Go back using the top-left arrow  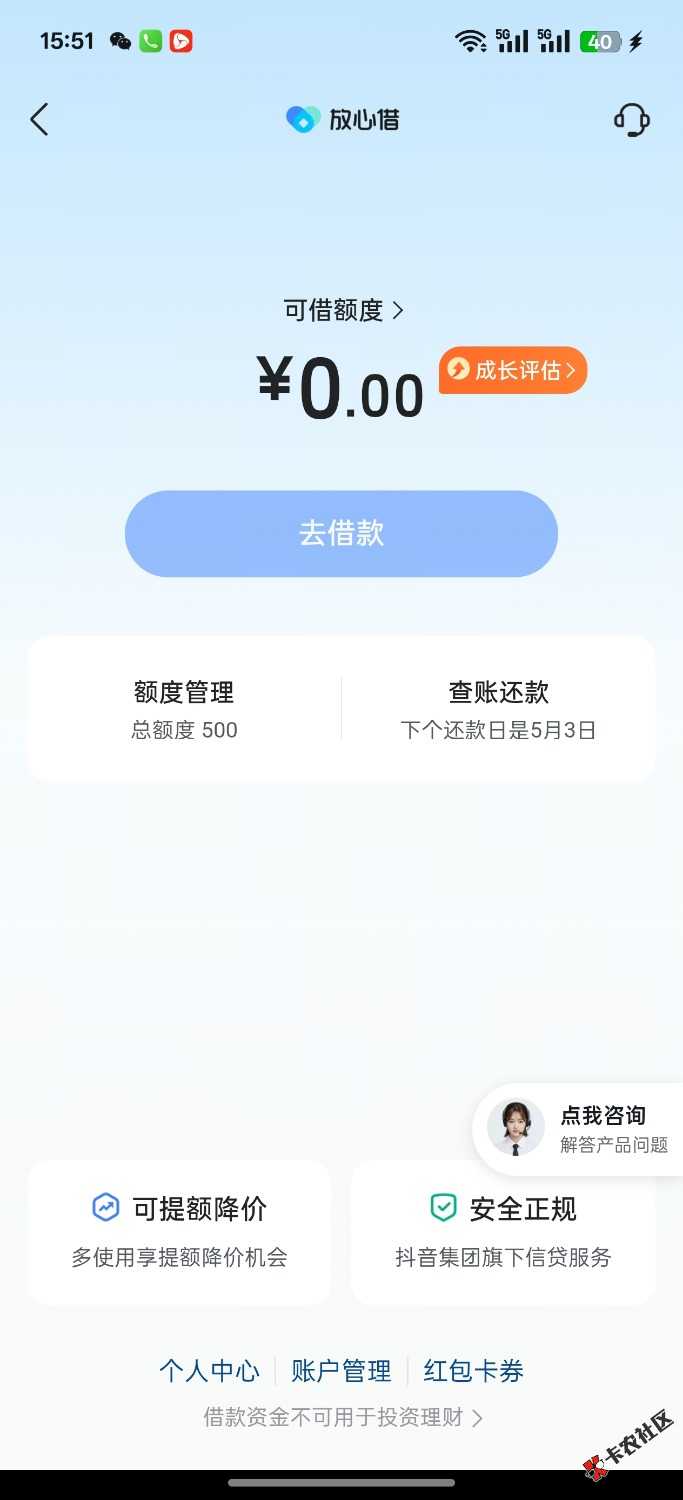(x=39, y=120)
